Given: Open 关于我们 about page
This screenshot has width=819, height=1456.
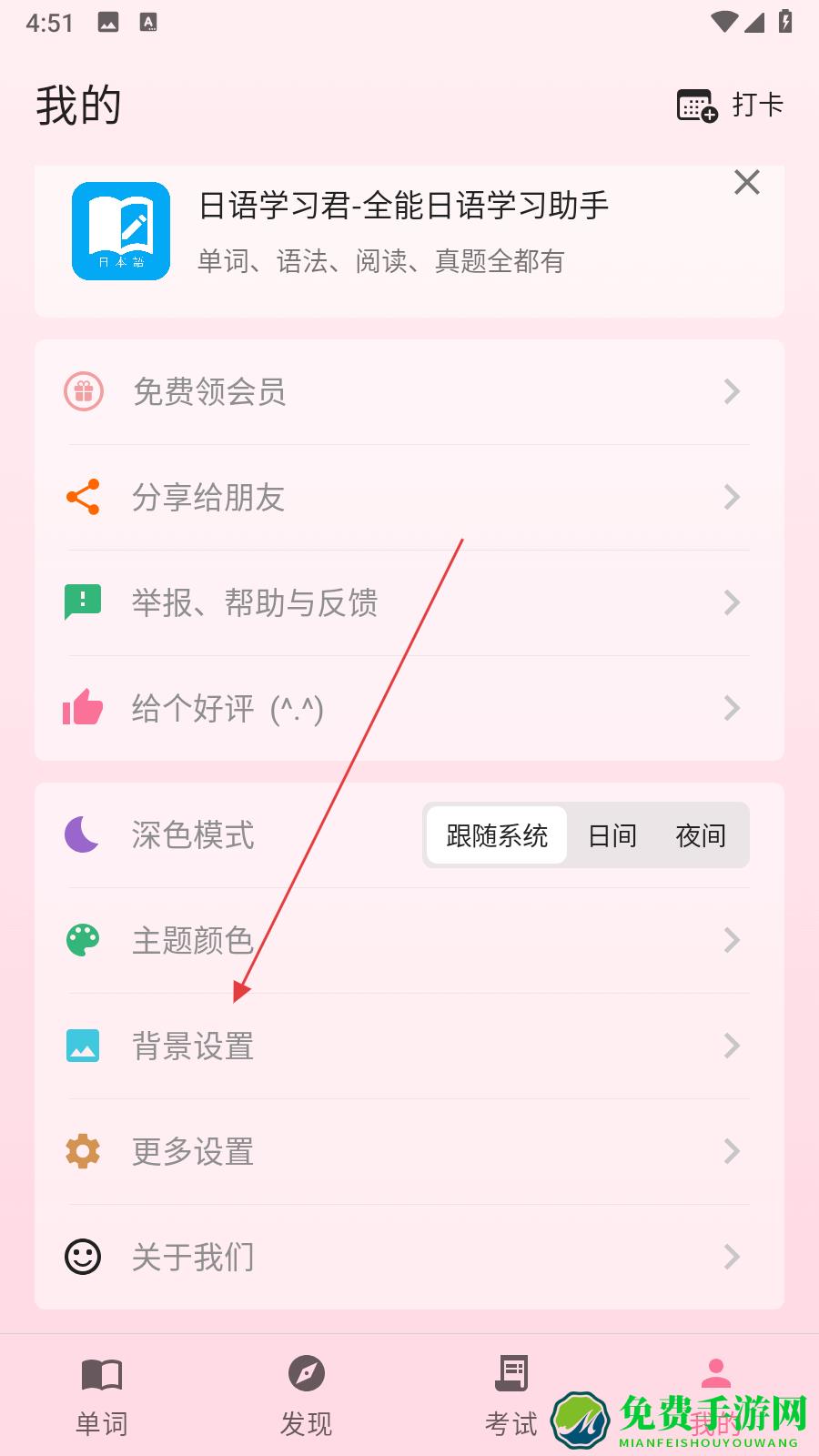Looking at the screenshot, I should (409, 1258).
